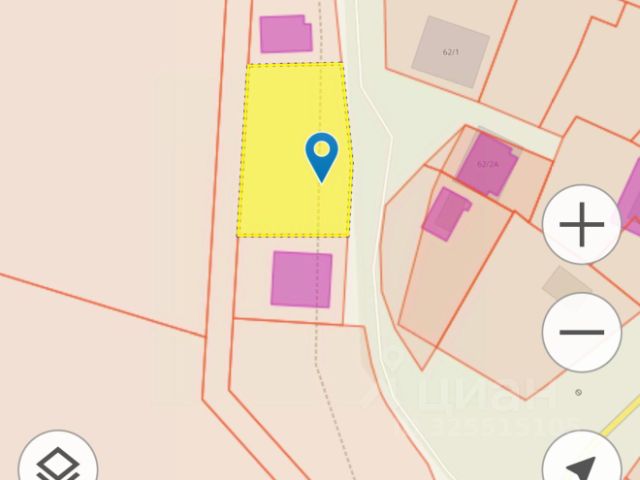Zoom in on the map
Screen dimensions: 640x480
click(x=582, y=225)
